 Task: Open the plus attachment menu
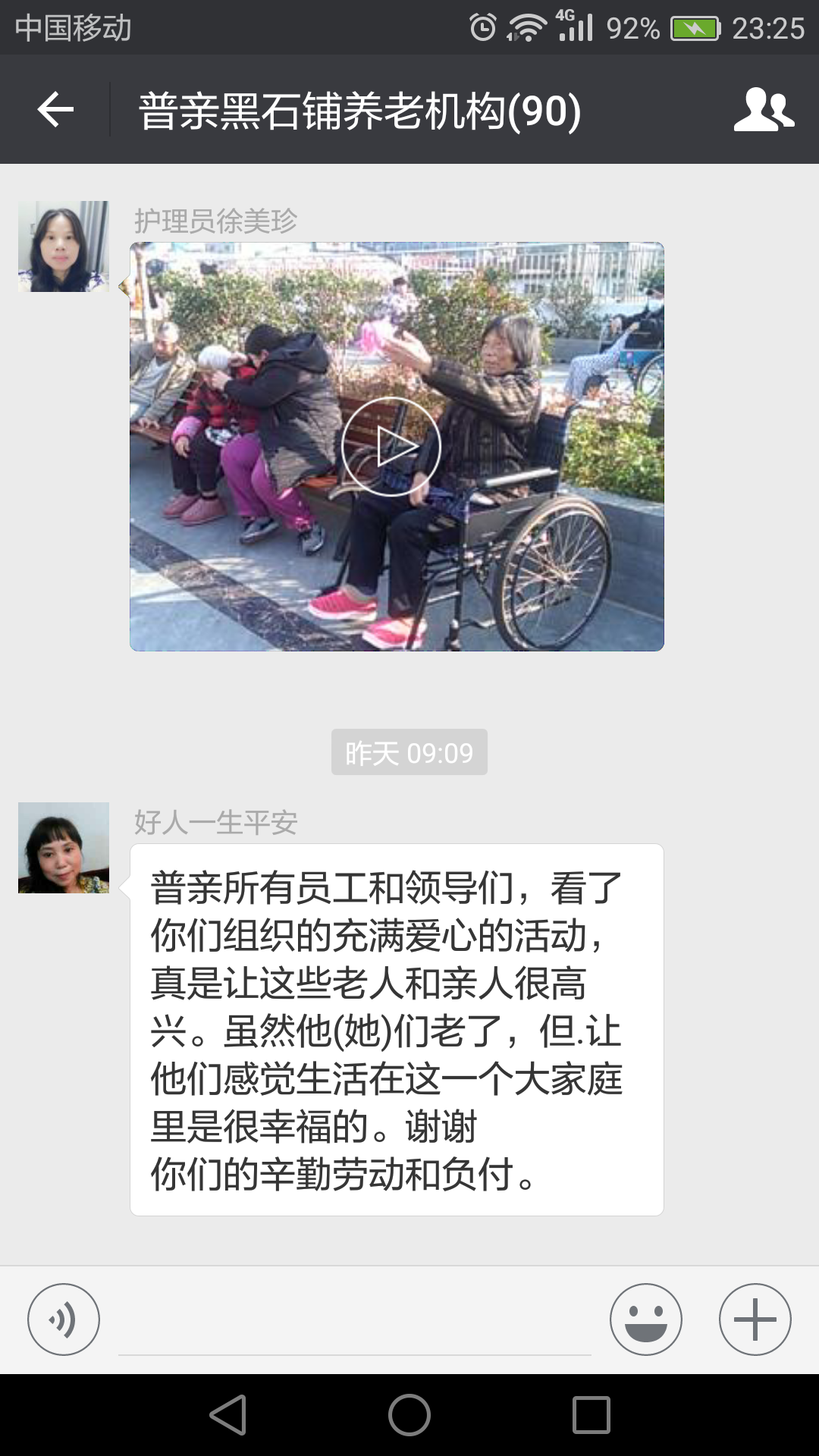[x=755, y=1319]
